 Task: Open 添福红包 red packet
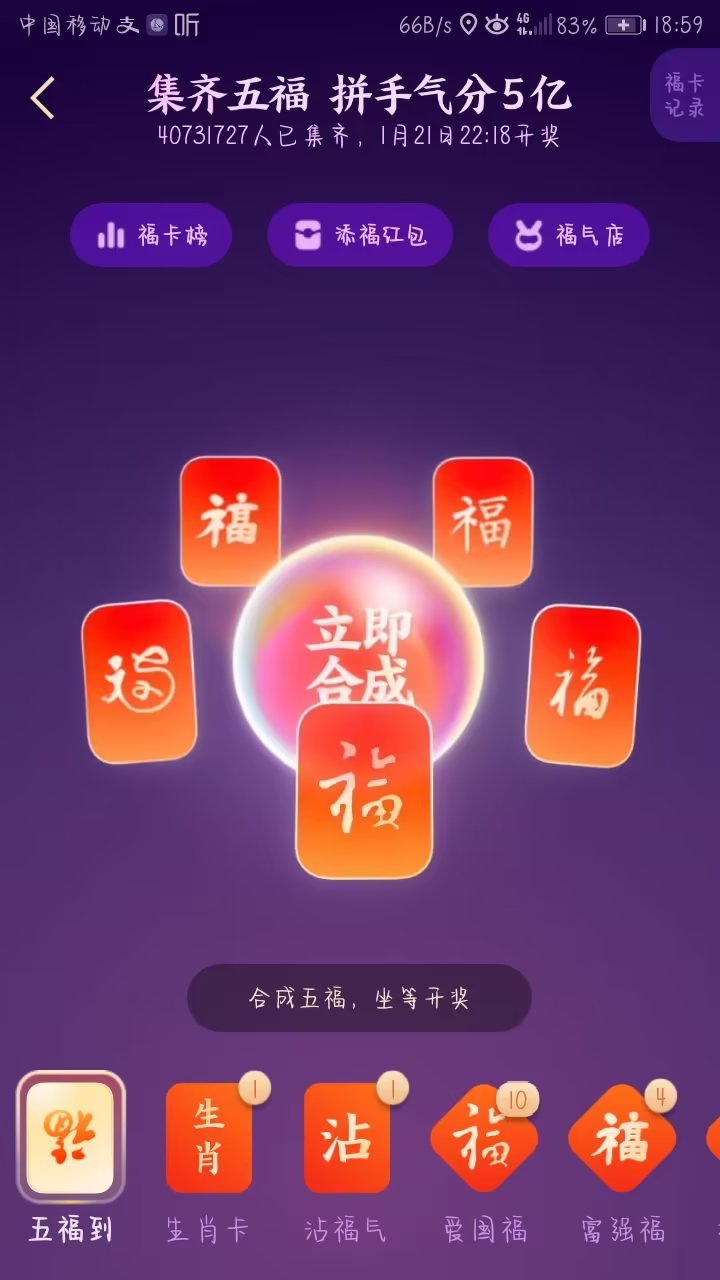[x=360, y=236]
